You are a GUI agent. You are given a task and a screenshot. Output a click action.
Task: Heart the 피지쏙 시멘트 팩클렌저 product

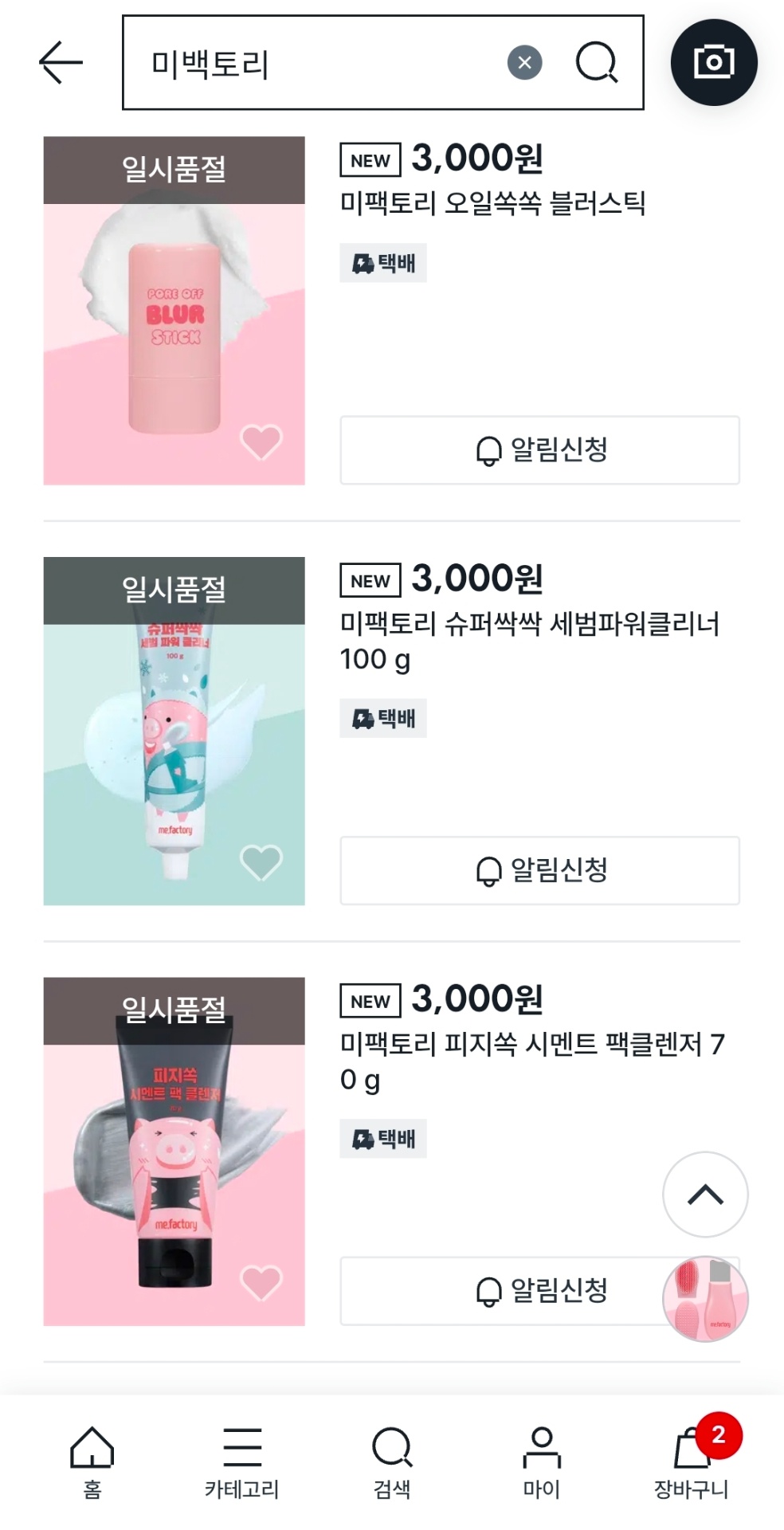(261, 1282)
